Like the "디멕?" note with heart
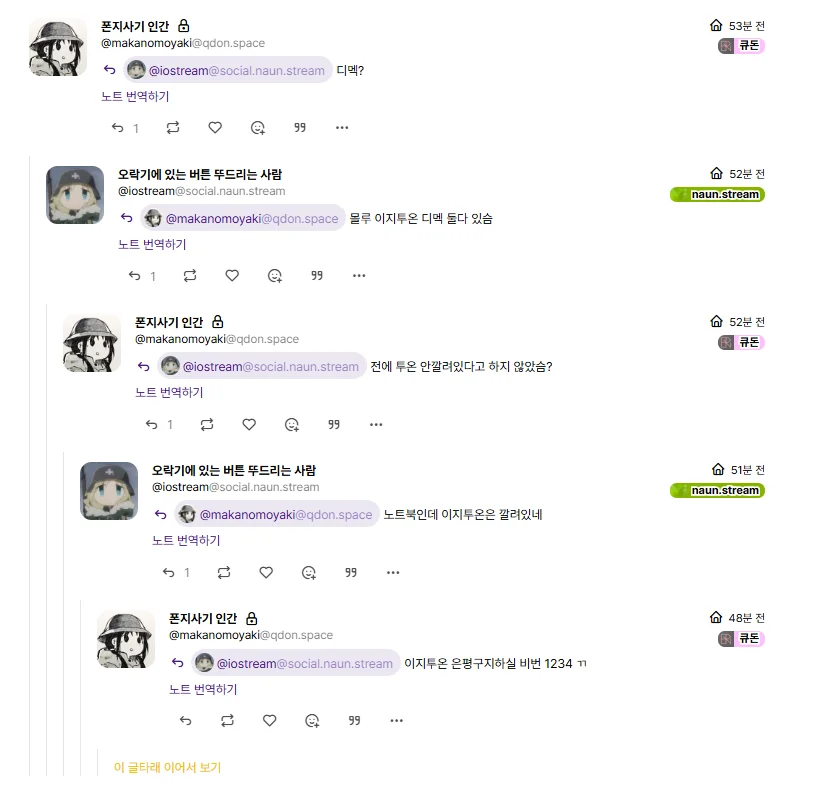832x791 pixels. [215, 128]
